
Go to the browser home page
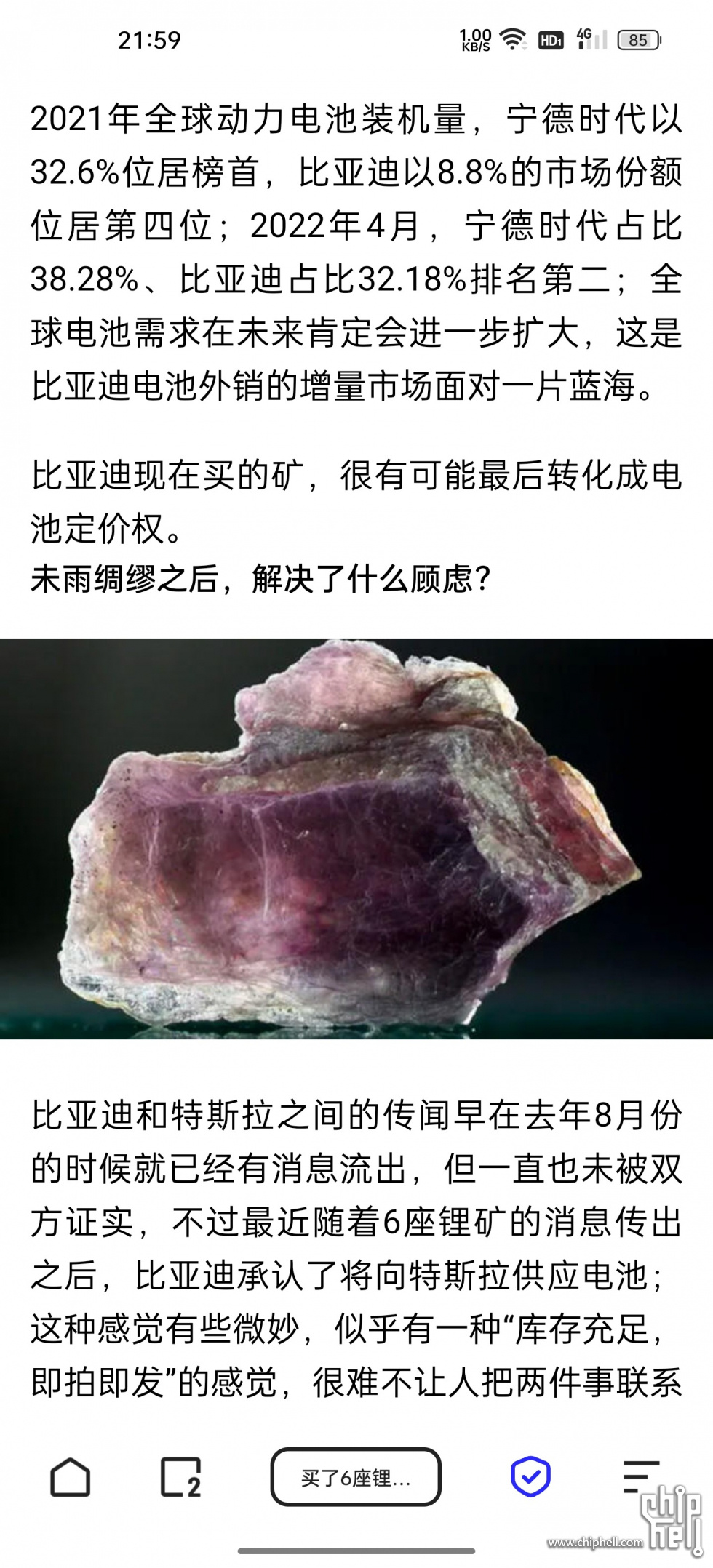coord(71,1477)
